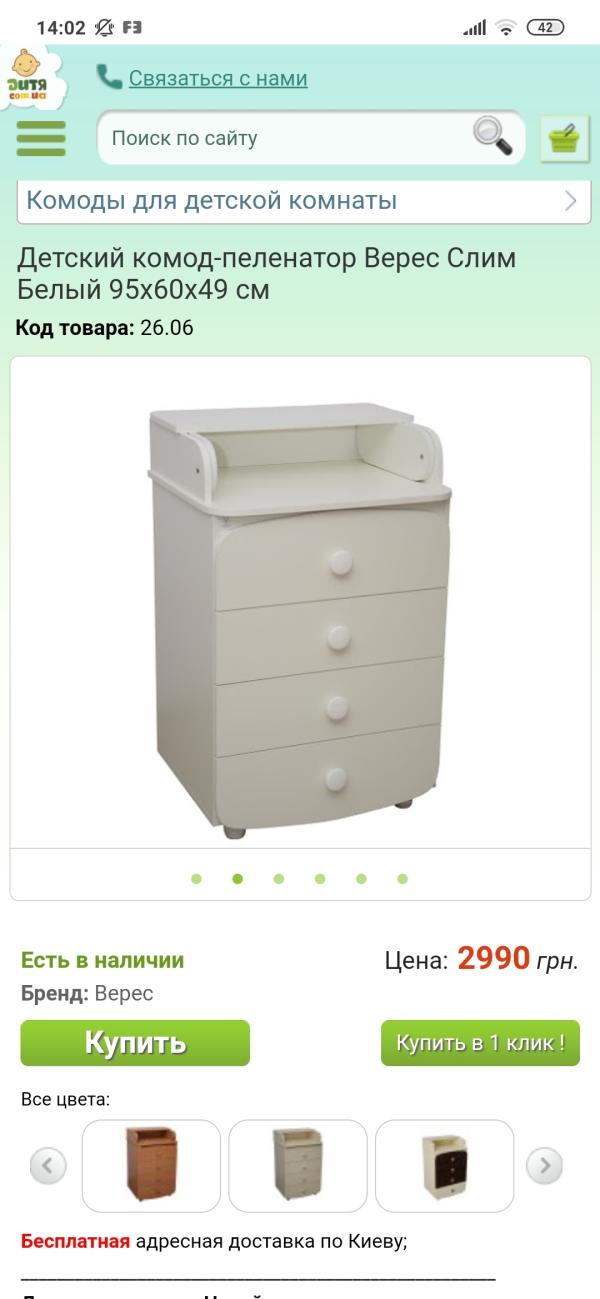Select the dark-drawer dresser color option

(444, 1165)
